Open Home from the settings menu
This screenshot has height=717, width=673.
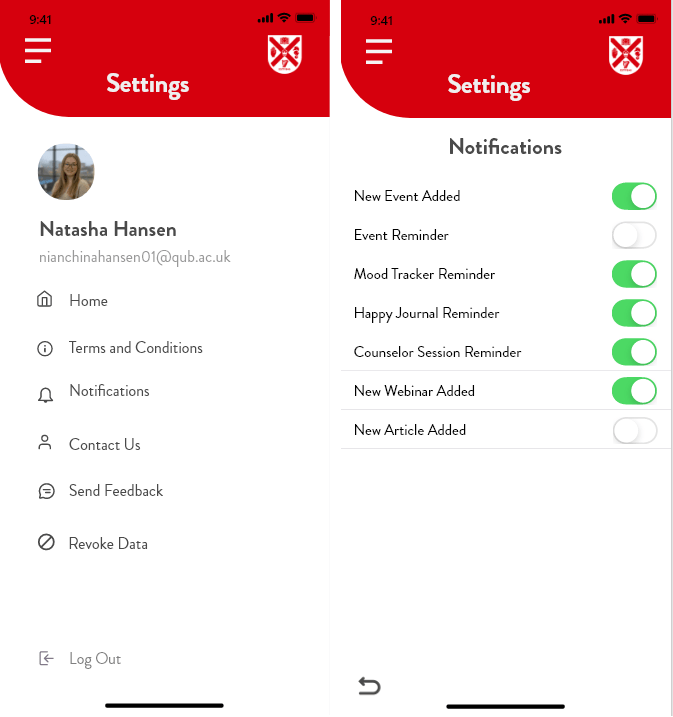pos(87,301)
